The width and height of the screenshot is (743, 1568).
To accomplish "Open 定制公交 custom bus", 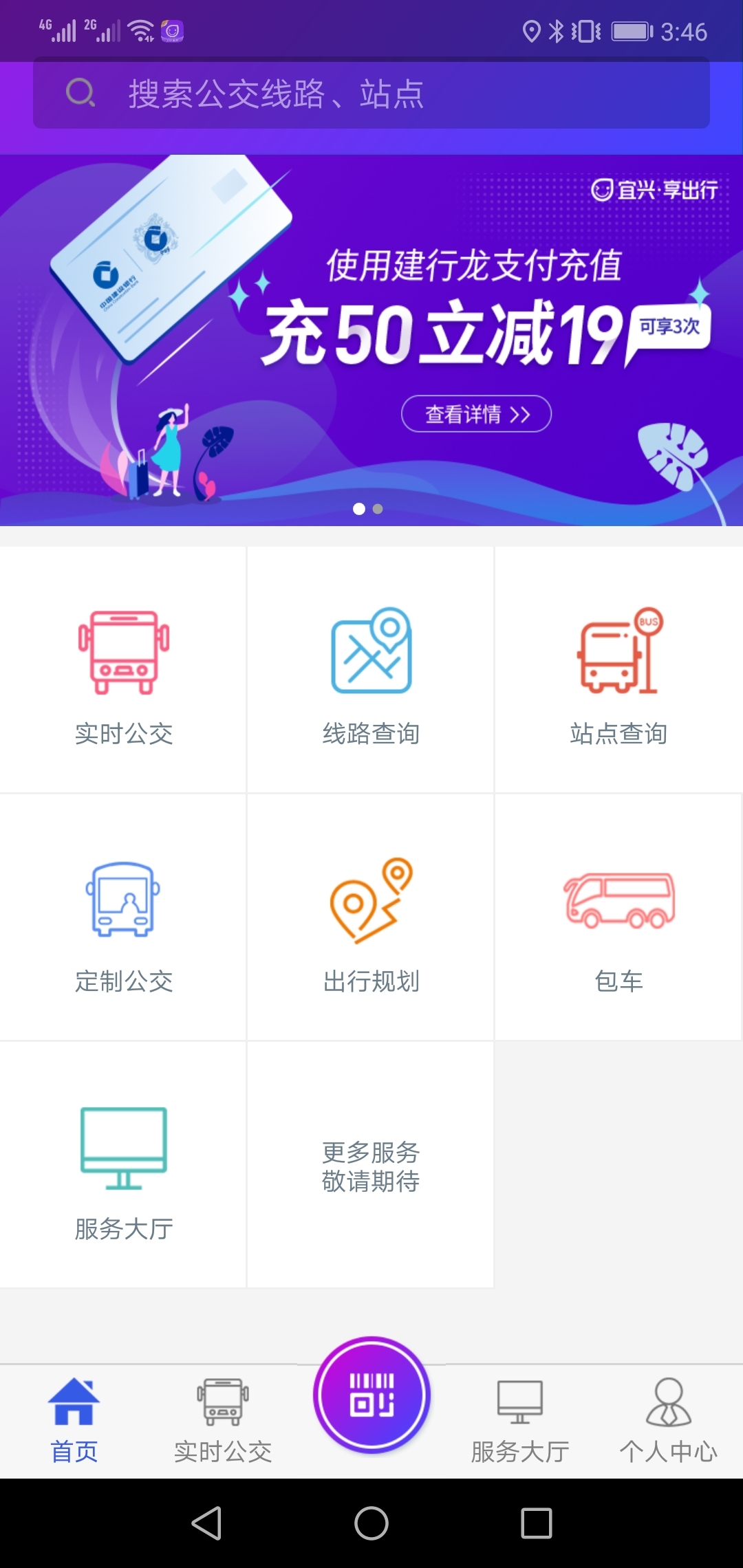I will [x=124, y=918].
